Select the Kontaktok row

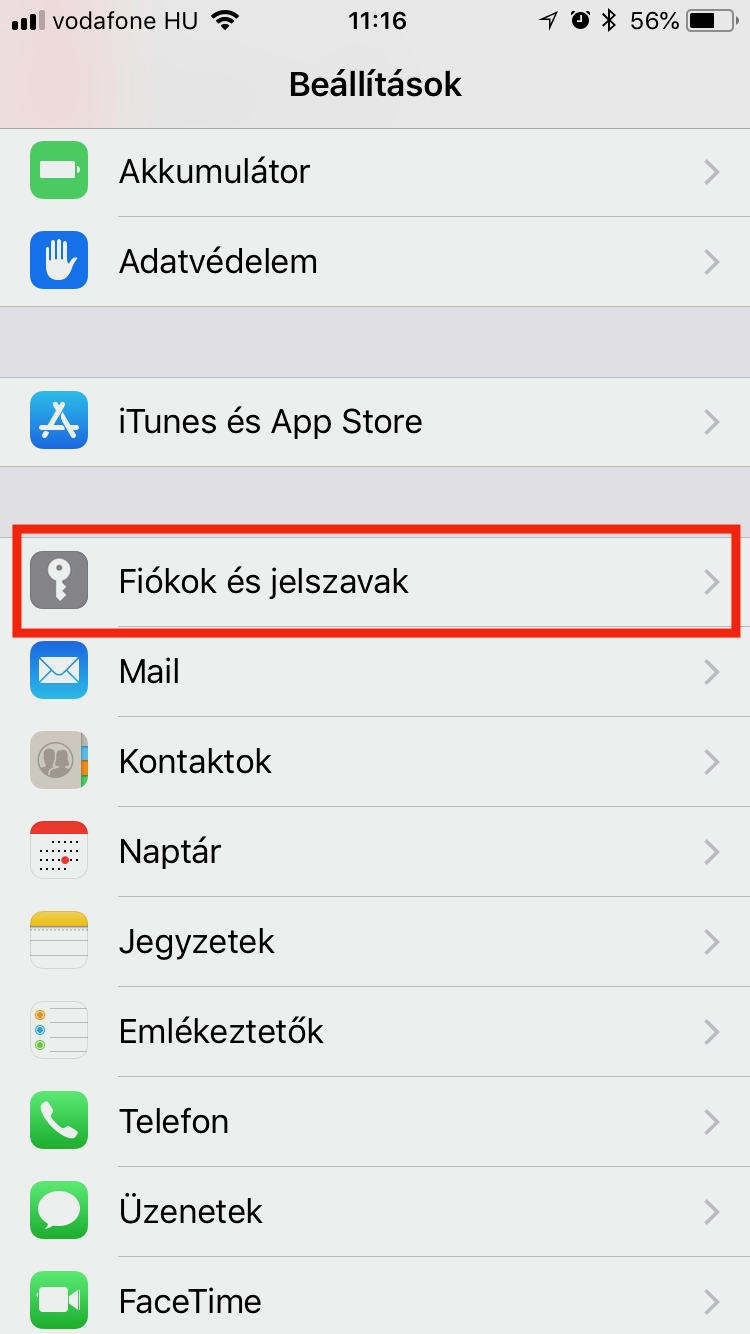pyautogui.click(x=375, y=762)
